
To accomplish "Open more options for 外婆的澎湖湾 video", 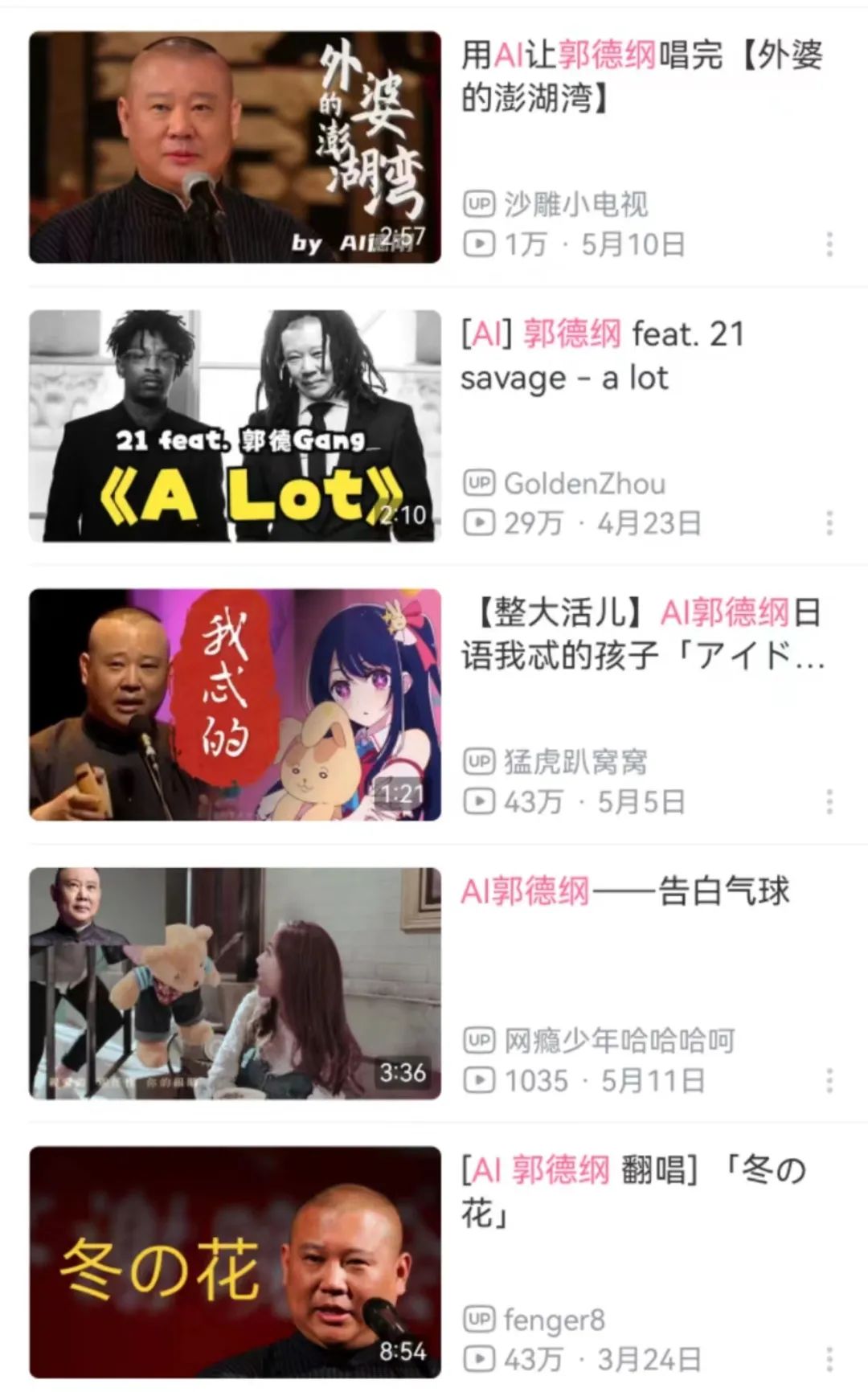I will [829, 244].
